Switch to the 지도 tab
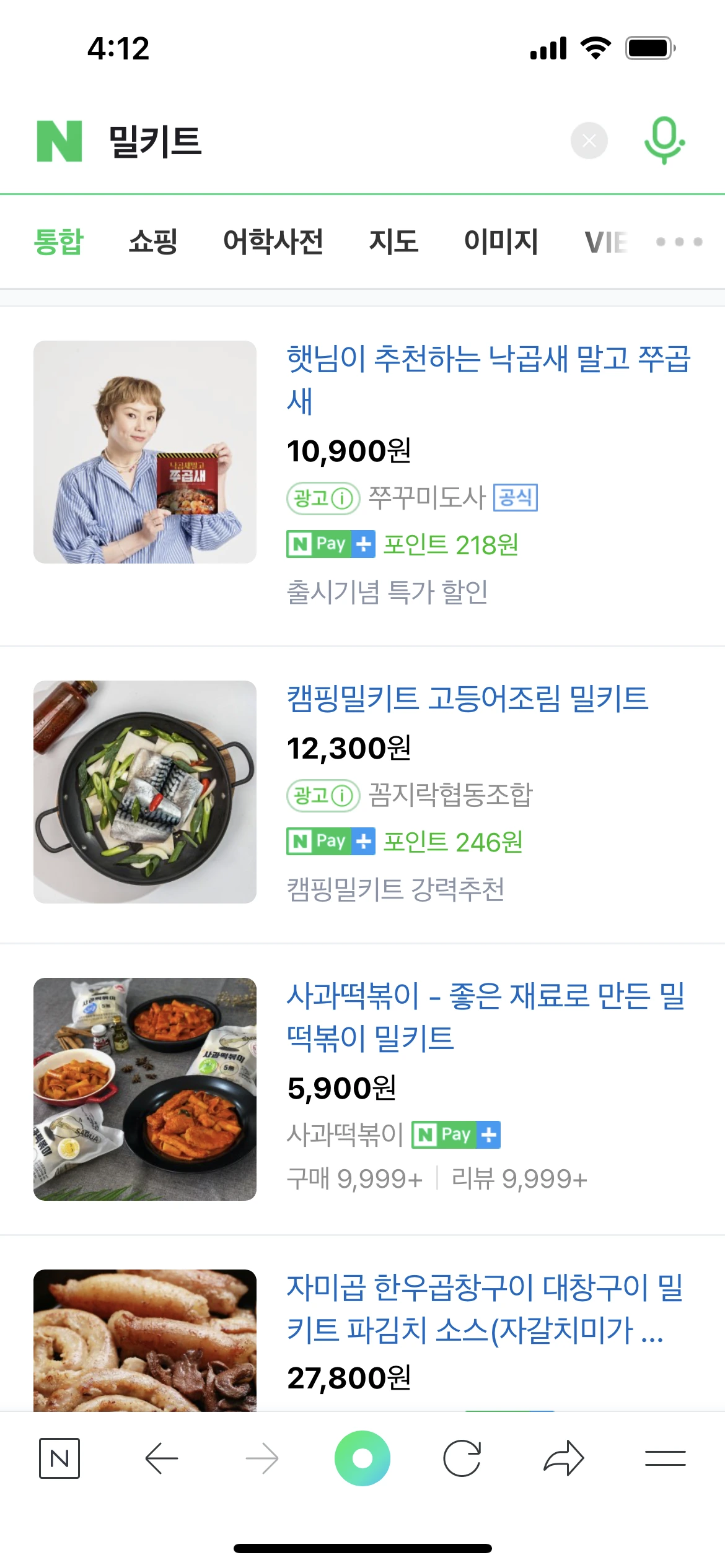Viewport: 725px width, 1568px height. click(x=393, y=242)
